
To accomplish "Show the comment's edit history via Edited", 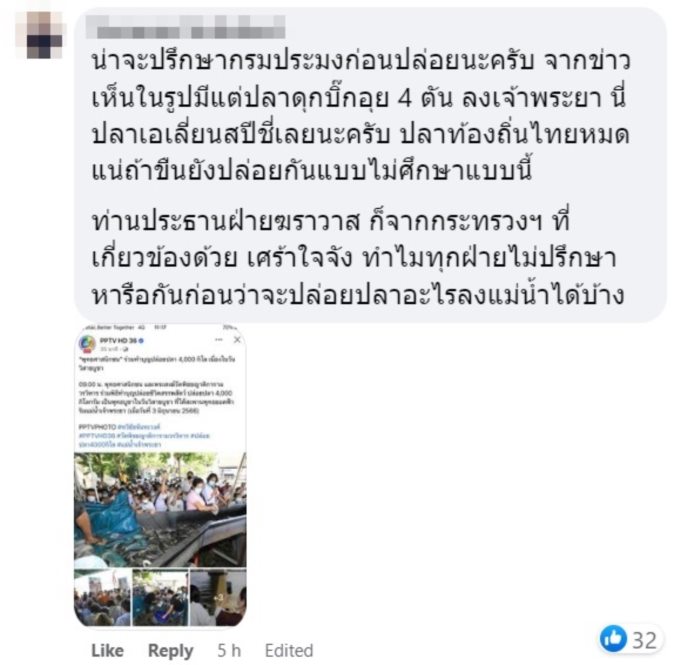I will coord(289,650).
